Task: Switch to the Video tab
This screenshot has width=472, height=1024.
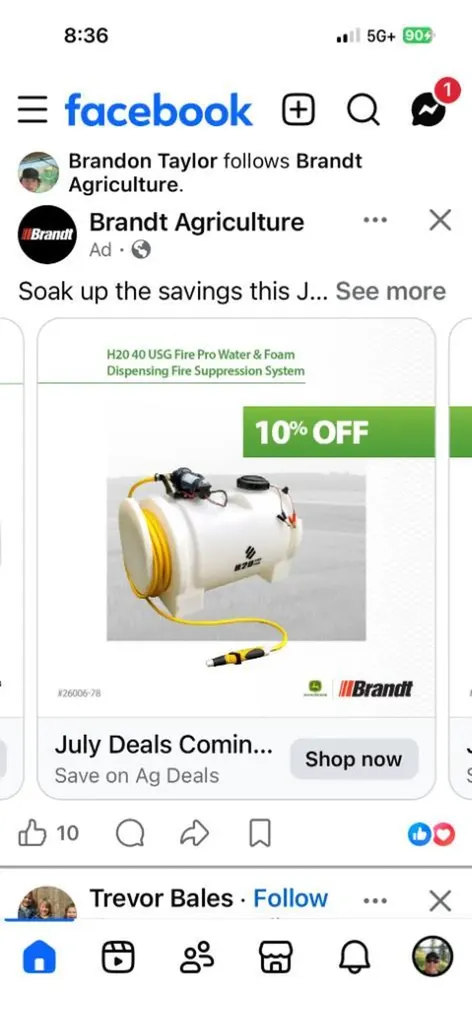Action: click(x=118, y=957)
